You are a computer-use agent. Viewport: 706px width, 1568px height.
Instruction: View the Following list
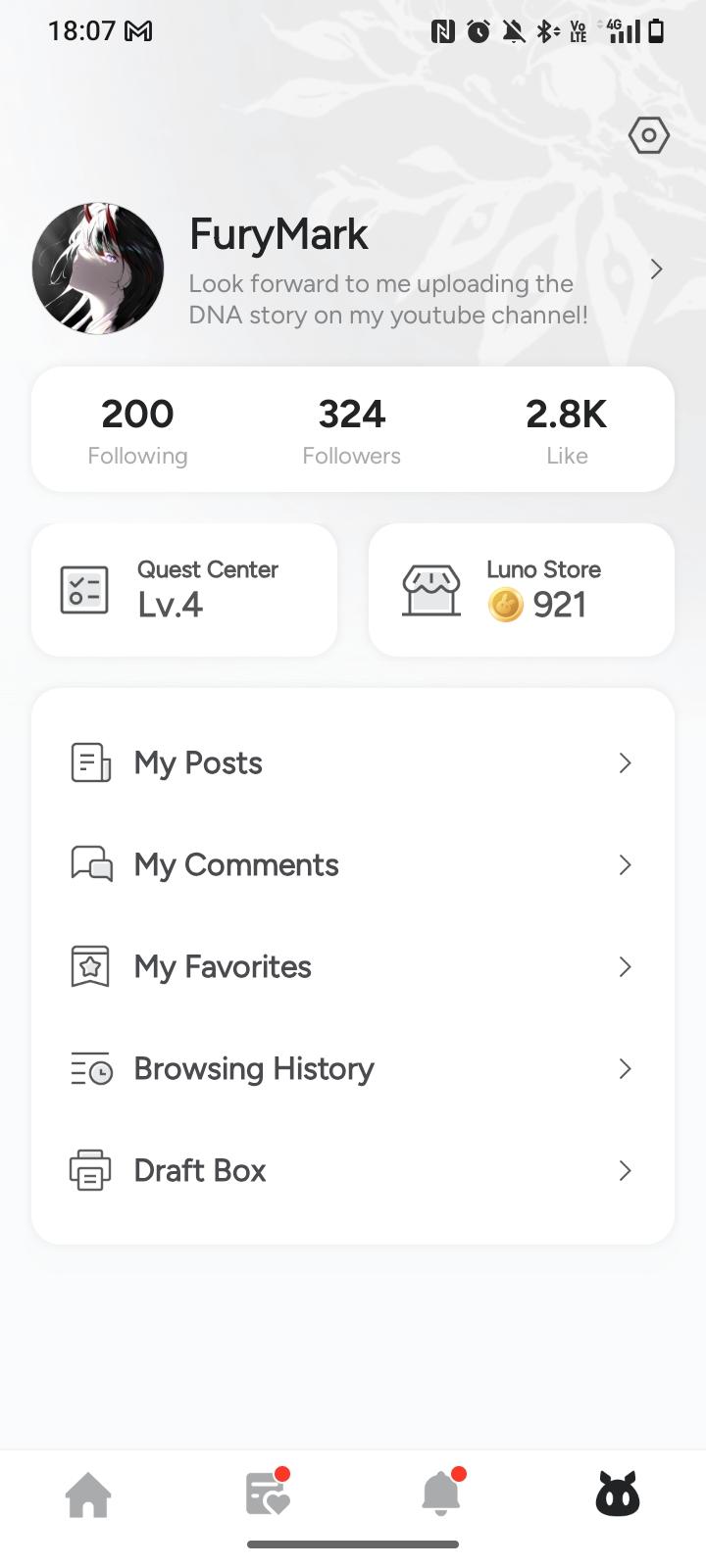pos(137,430)
